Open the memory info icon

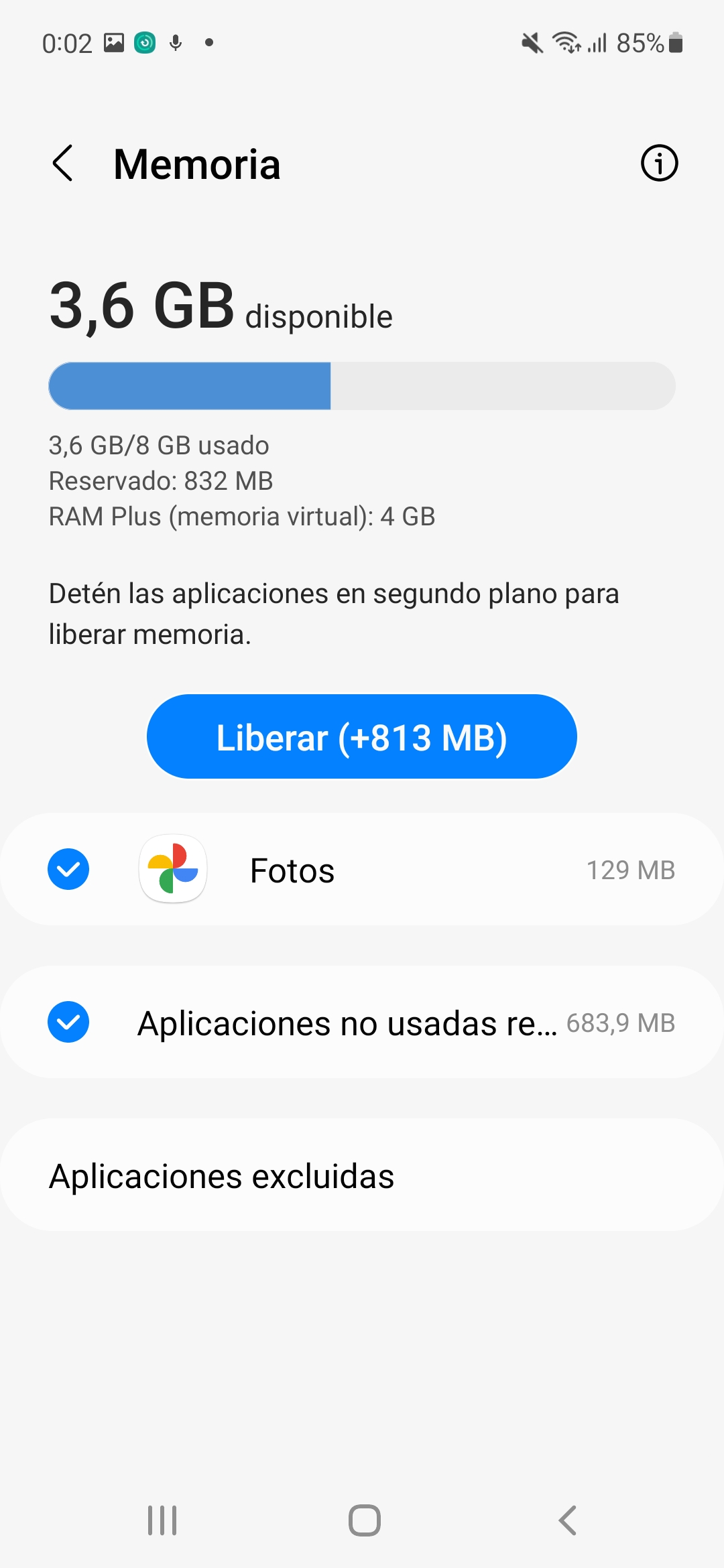[x=659, y=164]
